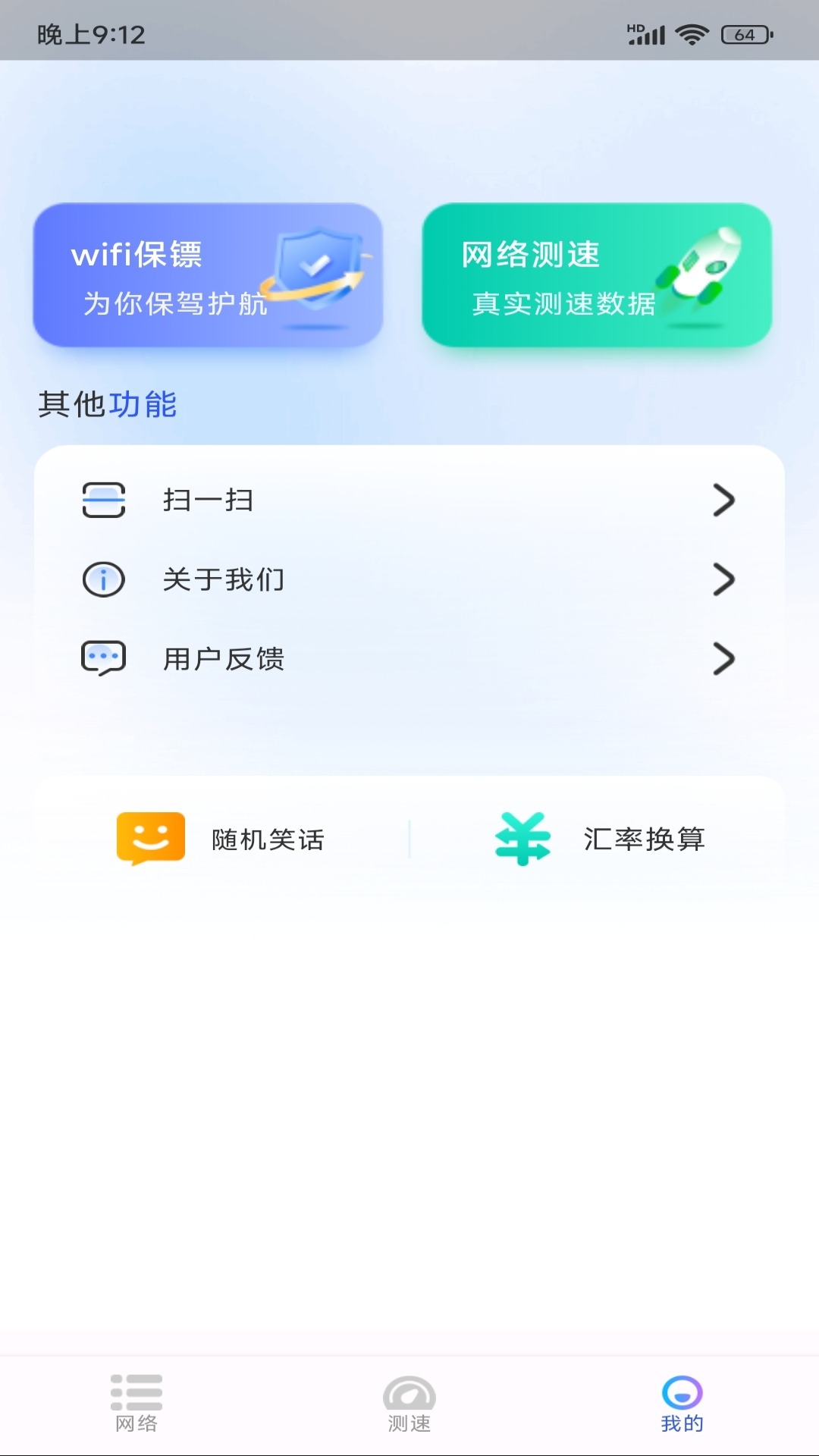Open the wifi保镖 card
This screenshot has width=819, height=1456.
click(x=208, y=275)
